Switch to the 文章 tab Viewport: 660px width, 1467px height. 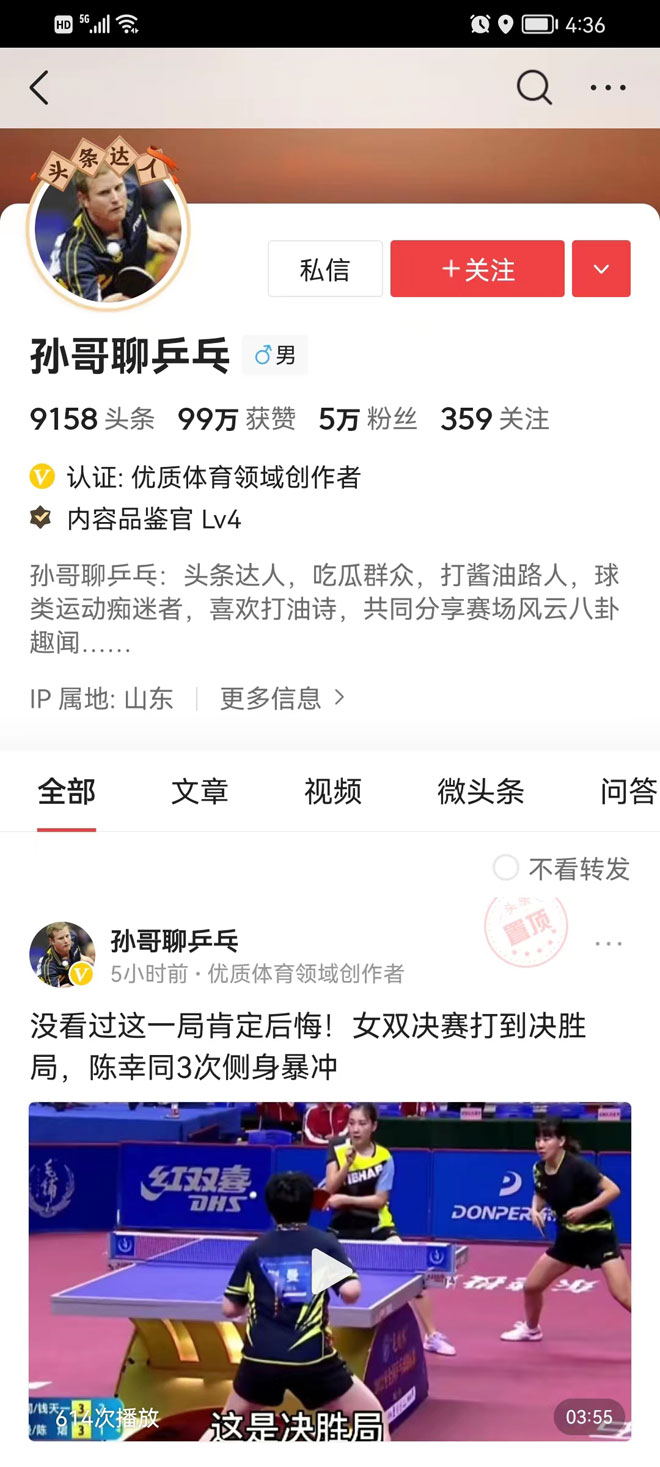point(200,792)
